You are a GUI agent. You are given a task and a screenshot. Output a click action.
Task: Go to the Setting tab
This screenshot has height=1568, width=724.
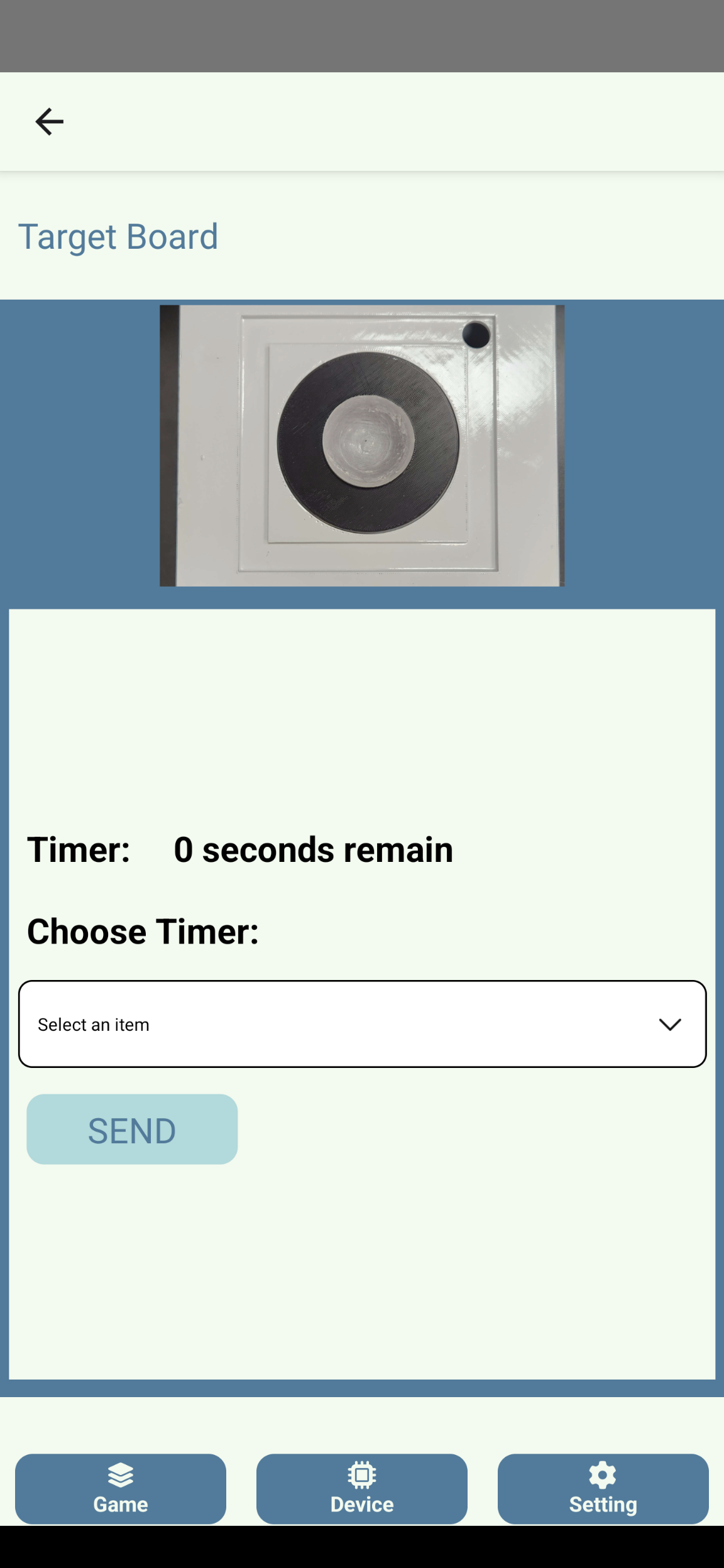click(603, 1489)
